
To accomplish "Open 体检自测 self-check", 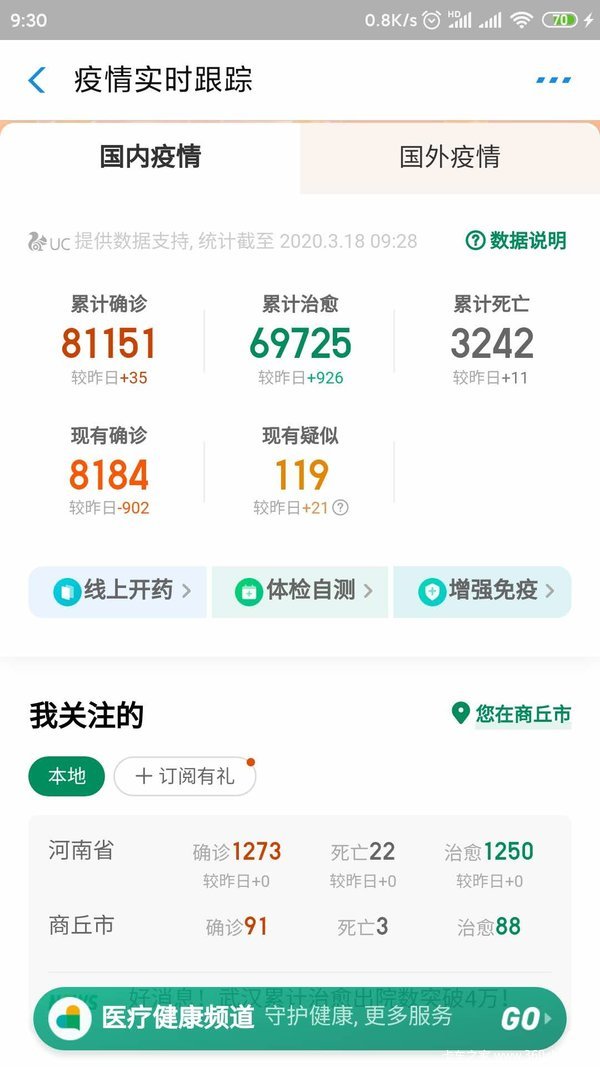I will [x=300, y=591].
